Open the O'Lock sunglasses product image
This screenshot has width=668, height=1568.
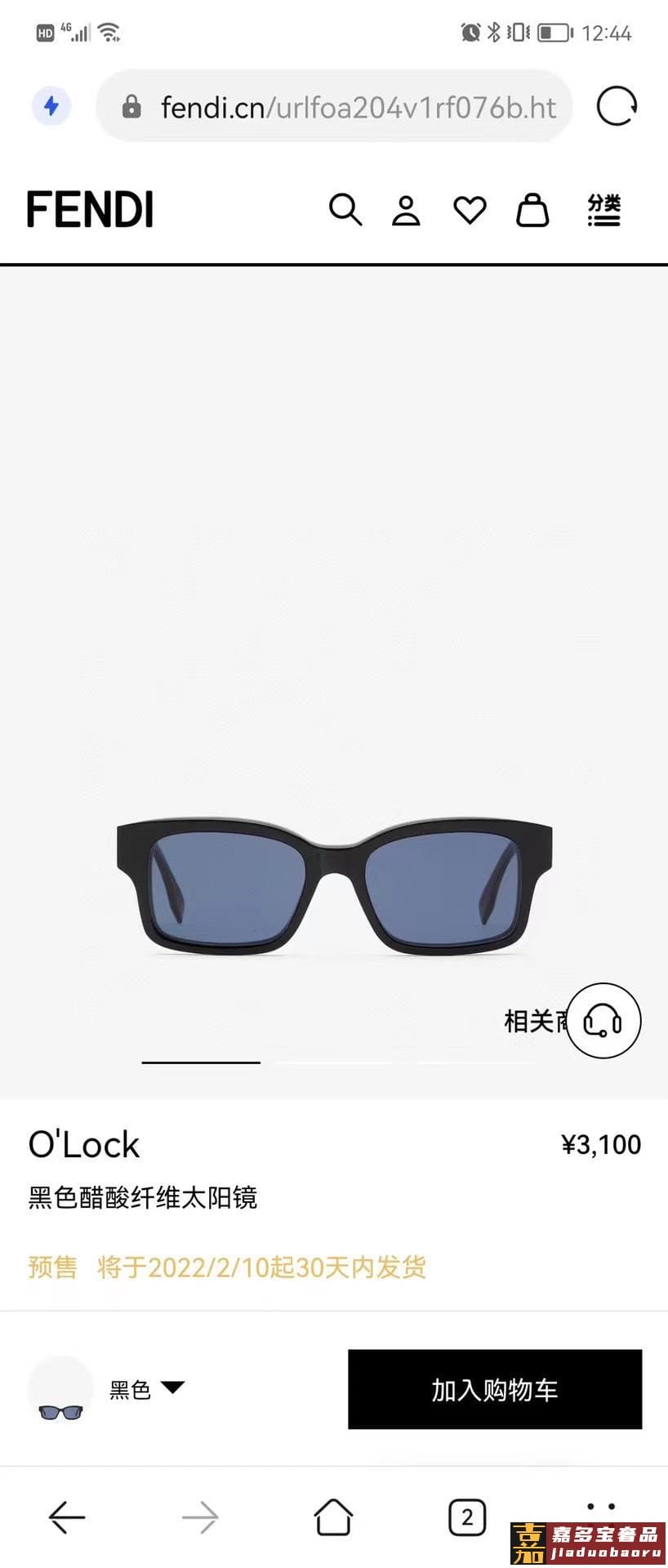pyautogui.click(x=334, y=886)
